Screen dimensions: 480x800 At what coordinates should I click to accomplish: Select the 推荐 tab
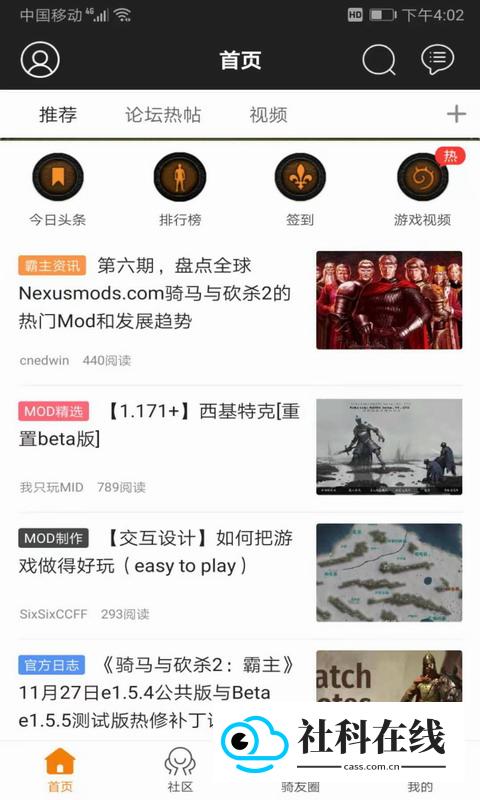58,115
